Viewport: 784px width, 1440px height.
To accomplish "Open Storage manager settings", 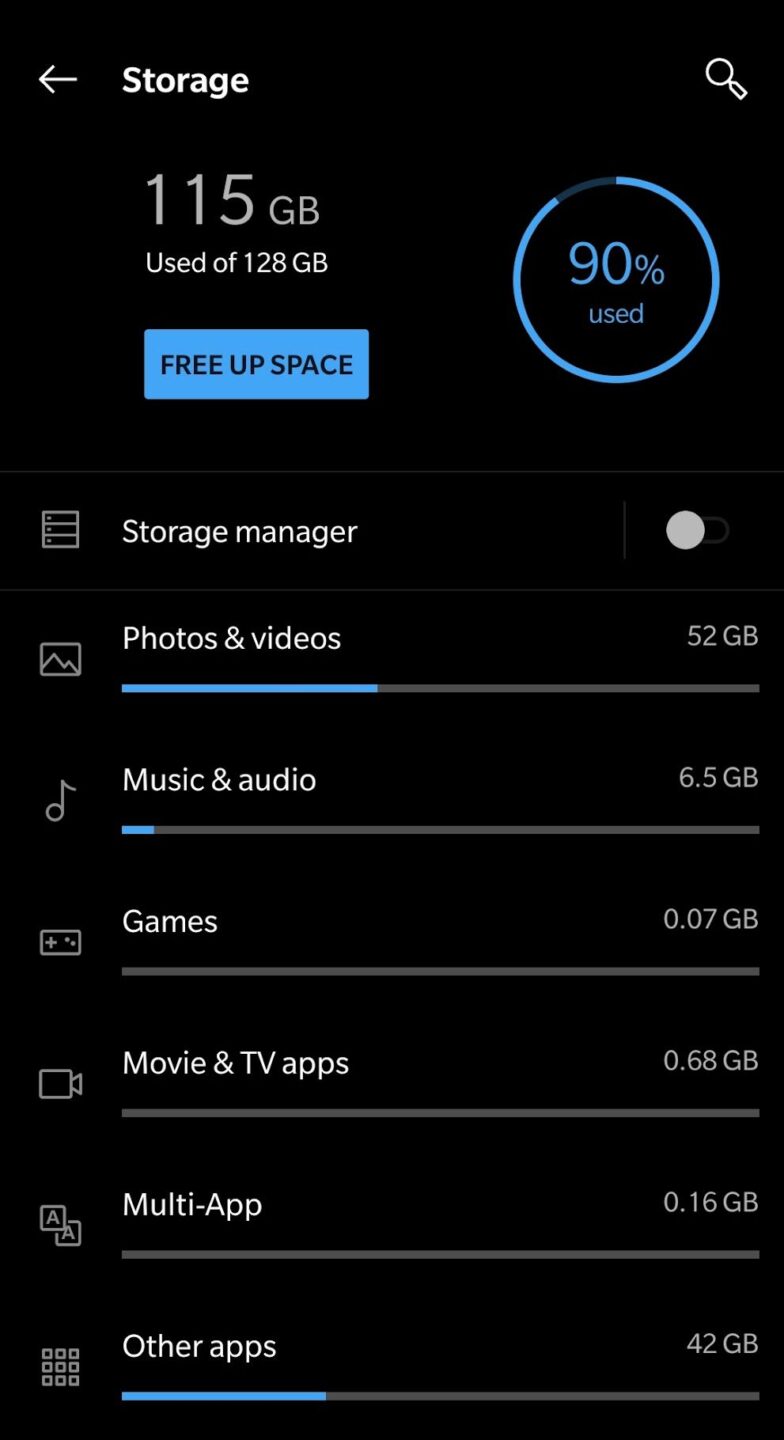I will tap(240, 531).
